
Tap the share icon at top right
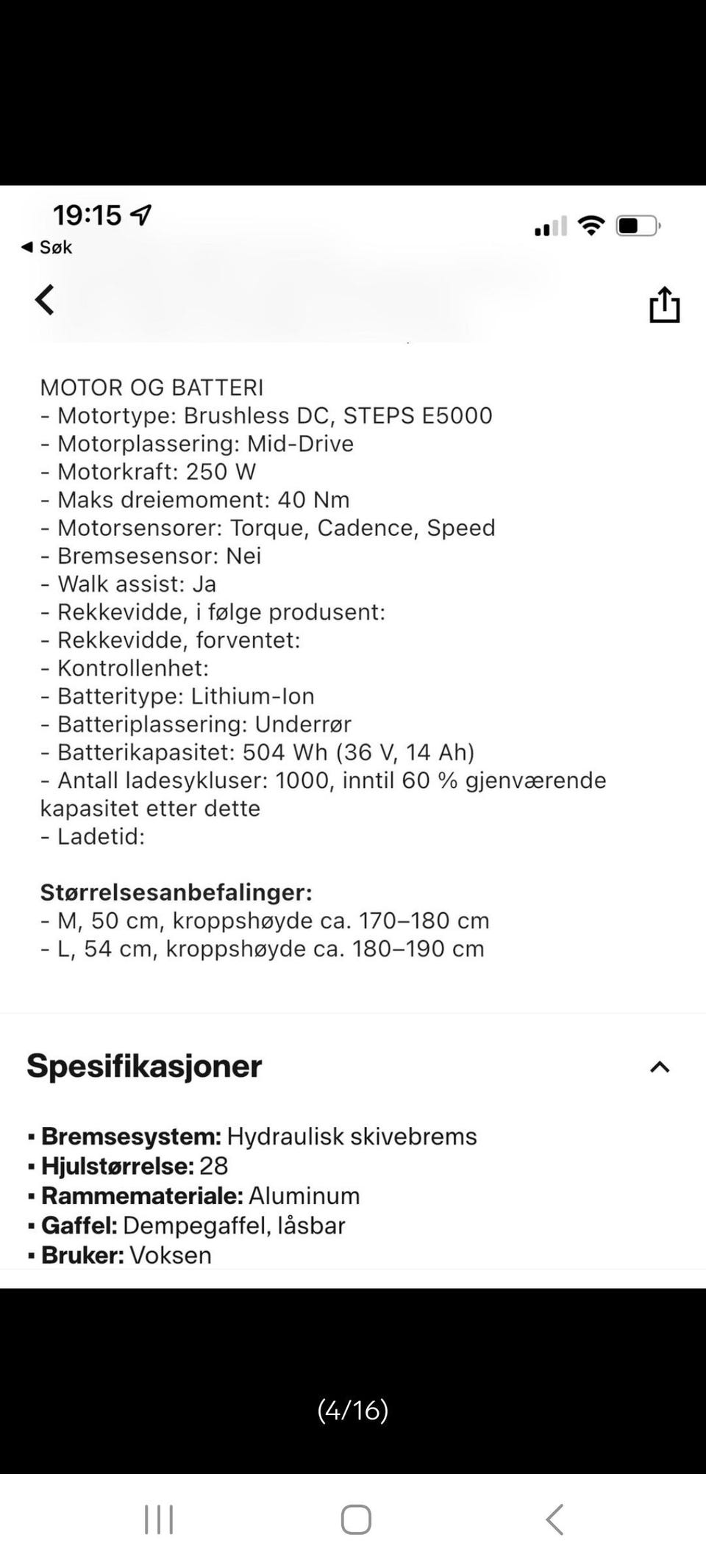[x=664, y=304]
